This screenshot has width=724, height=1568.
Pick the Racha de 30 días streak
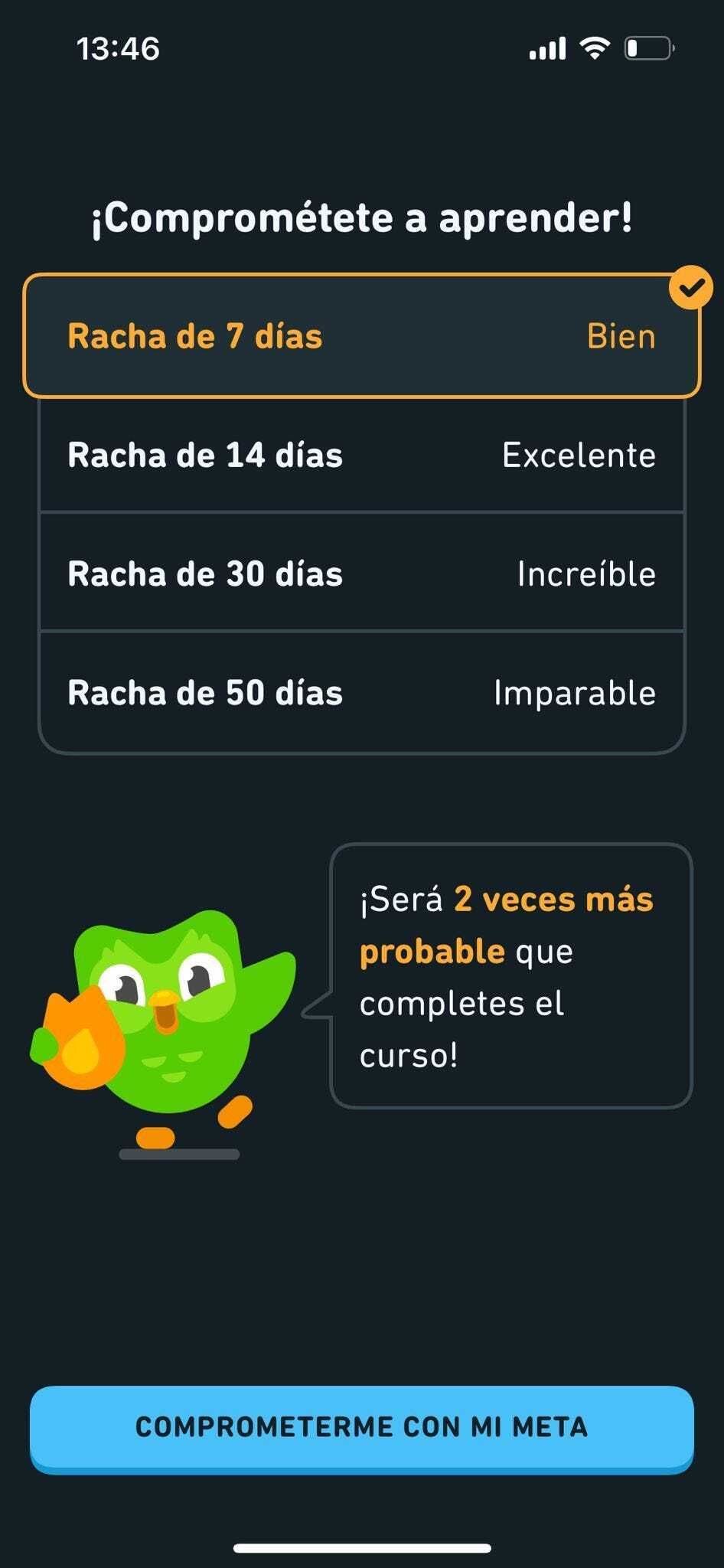coord(361,574)
